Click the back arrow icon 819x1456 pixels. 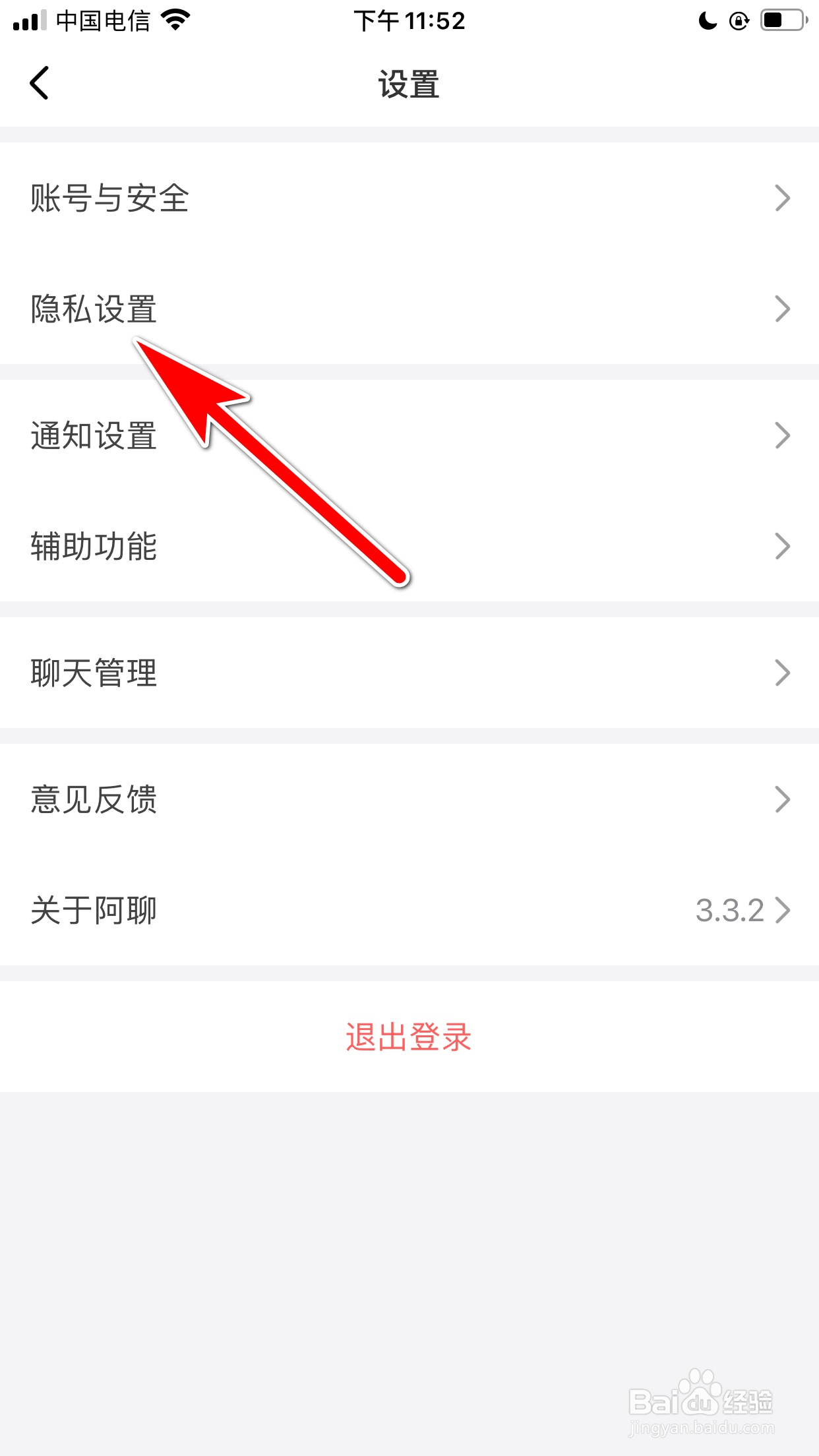coord(40,83)
